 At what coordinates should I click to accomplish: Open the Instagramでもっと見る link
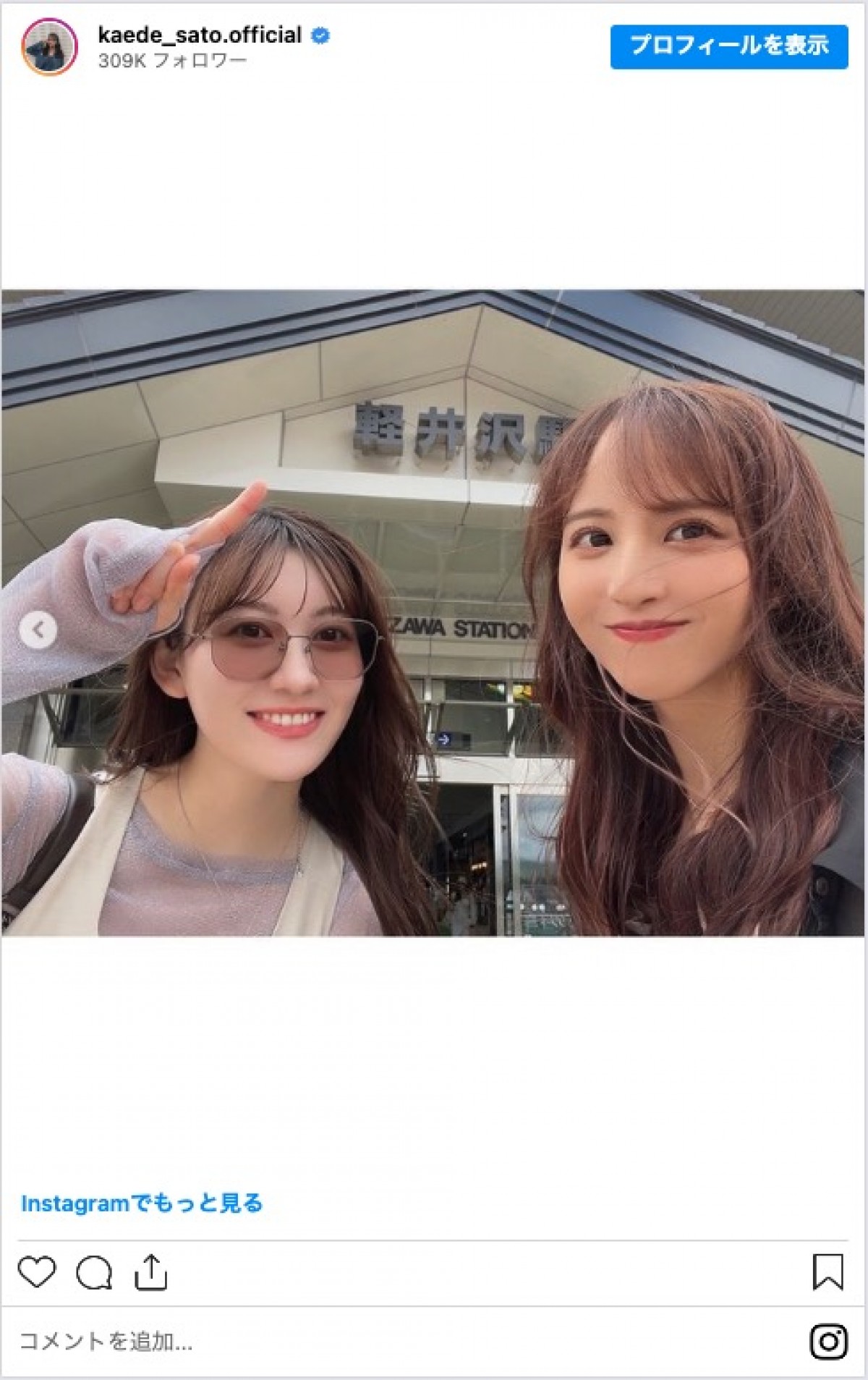pyautogui.click(x=142, y=1203)
